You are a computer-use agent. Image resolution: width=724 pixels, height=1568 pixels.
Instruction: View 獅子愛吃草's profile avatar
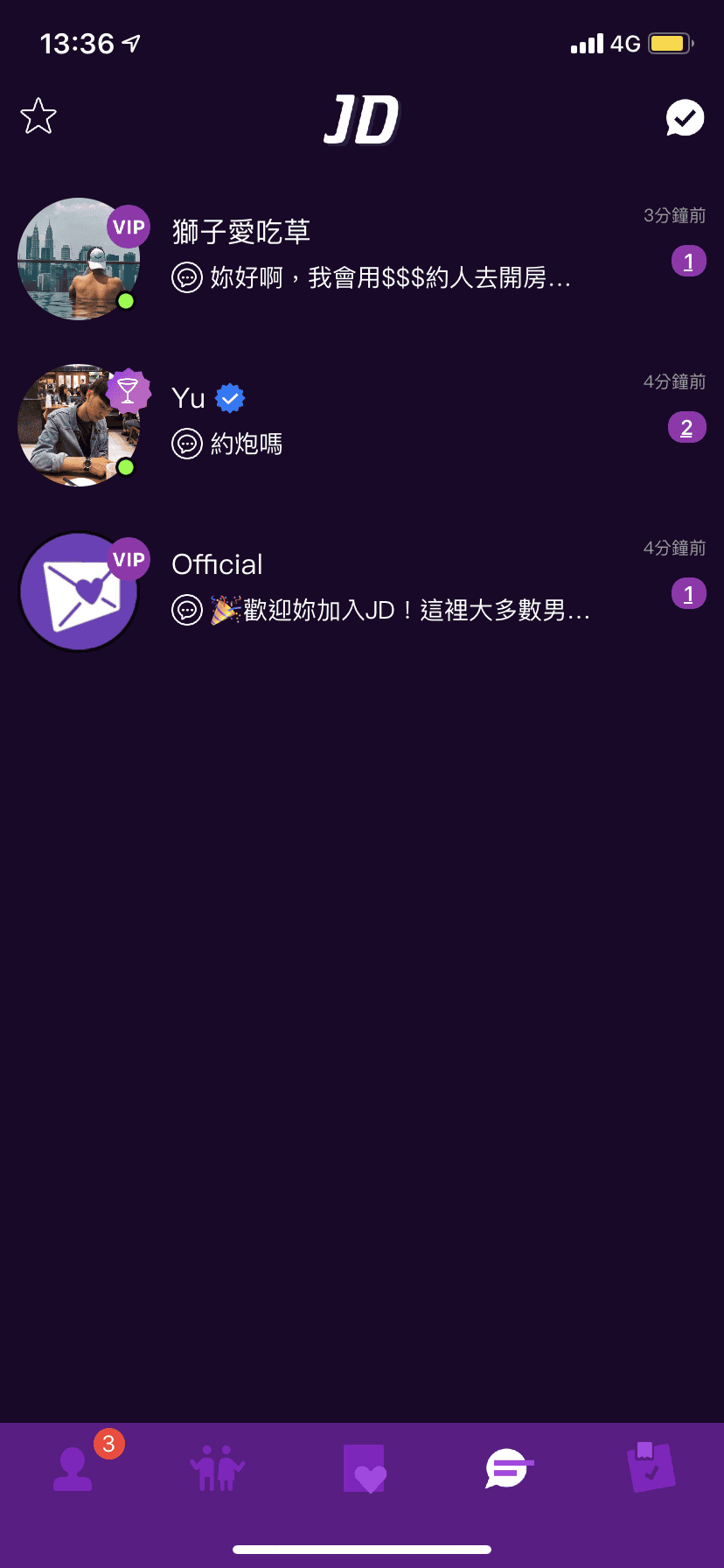point(79,259)
